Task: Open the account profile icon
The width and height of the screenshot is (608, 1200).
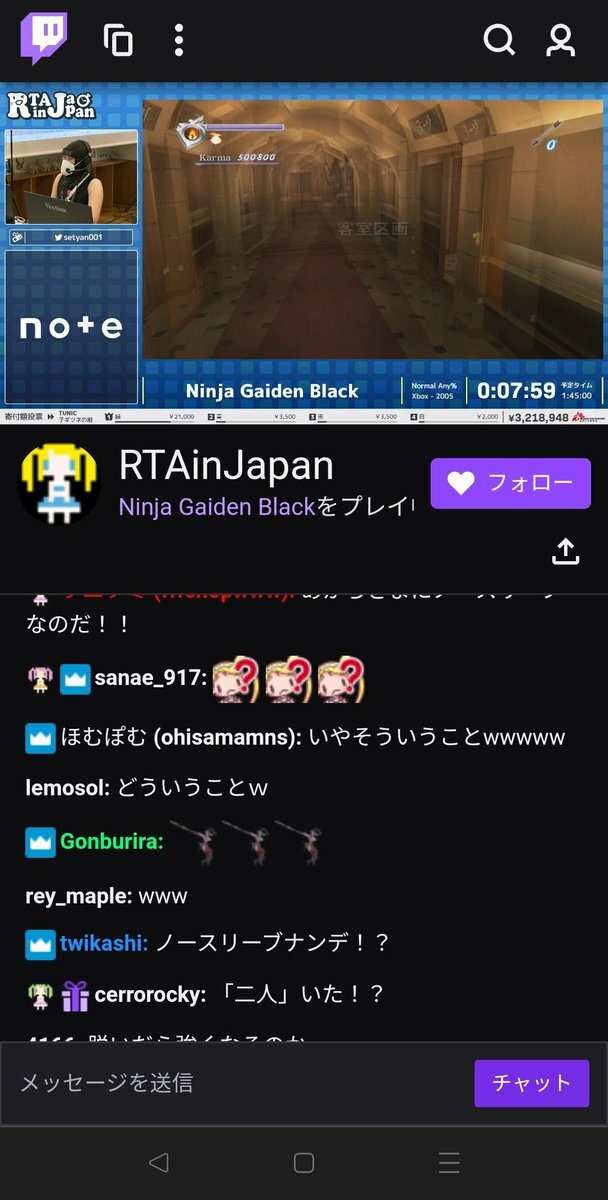Action: pos(561,40)
